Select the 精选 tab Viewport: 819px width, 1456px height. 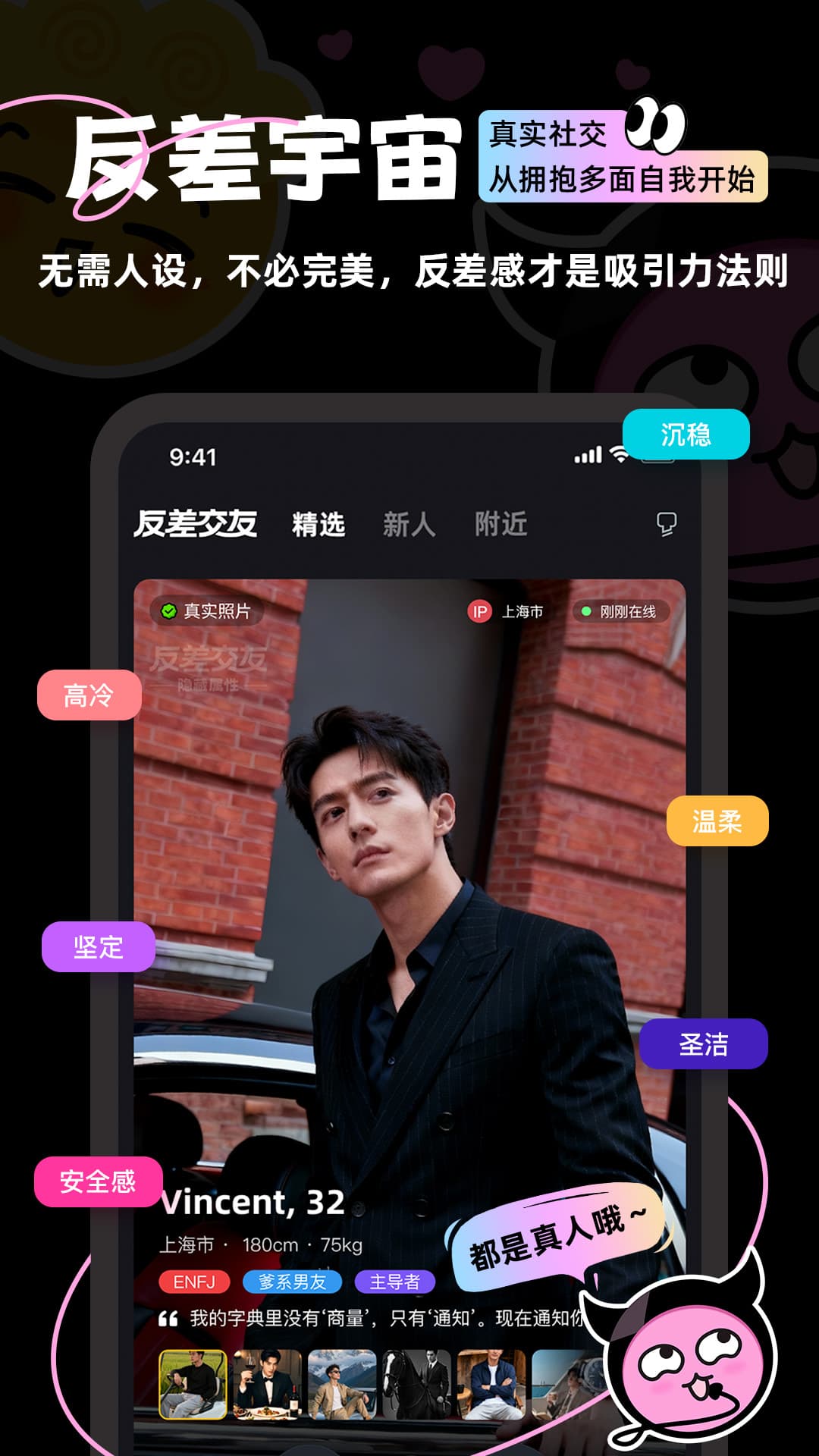[x=319, y=522]
